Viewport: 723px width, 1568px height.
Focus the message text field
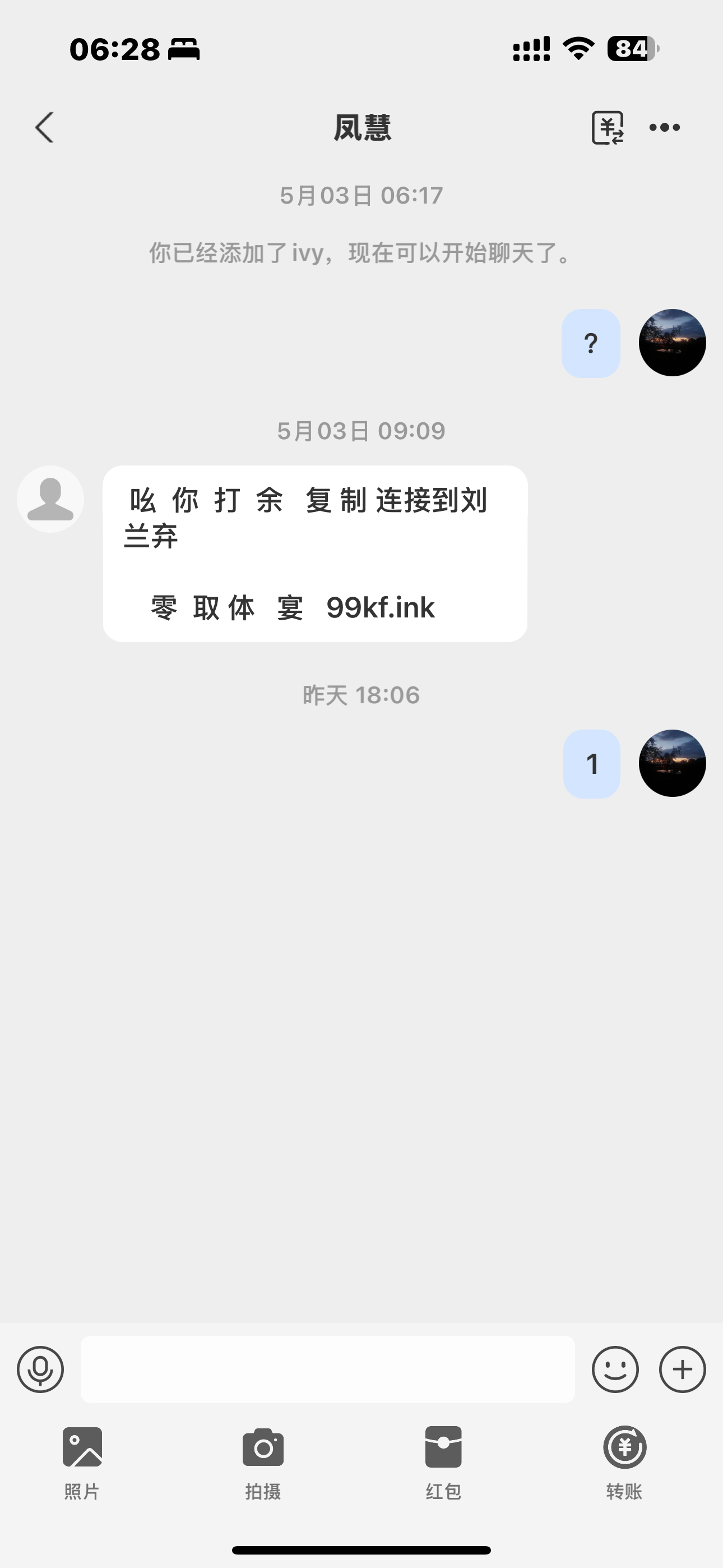[x=327, y=1369]
